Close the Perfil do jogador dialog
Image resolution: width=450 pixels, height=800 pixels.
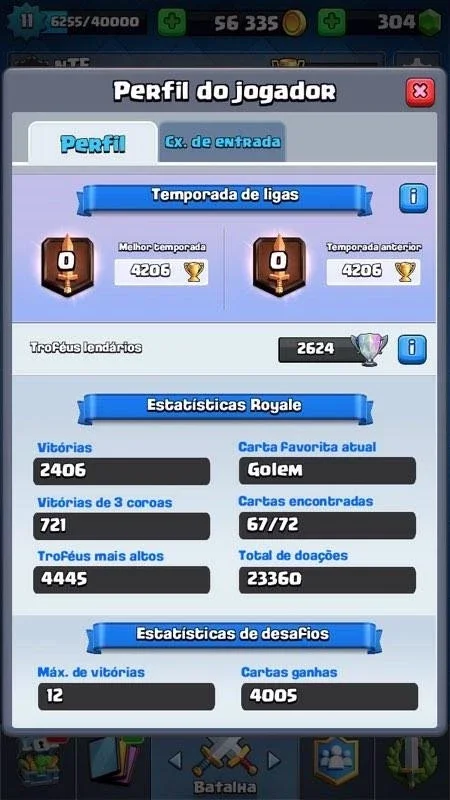tap(420, 92)
